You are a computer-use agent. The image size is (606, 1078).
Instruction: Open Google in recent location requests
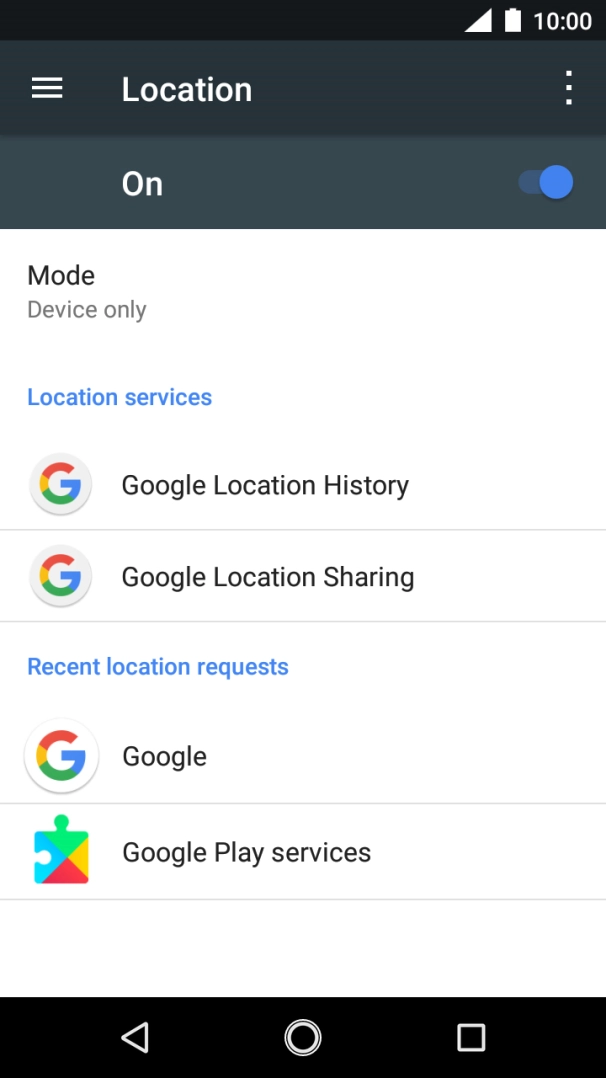[x=303, y=756]
